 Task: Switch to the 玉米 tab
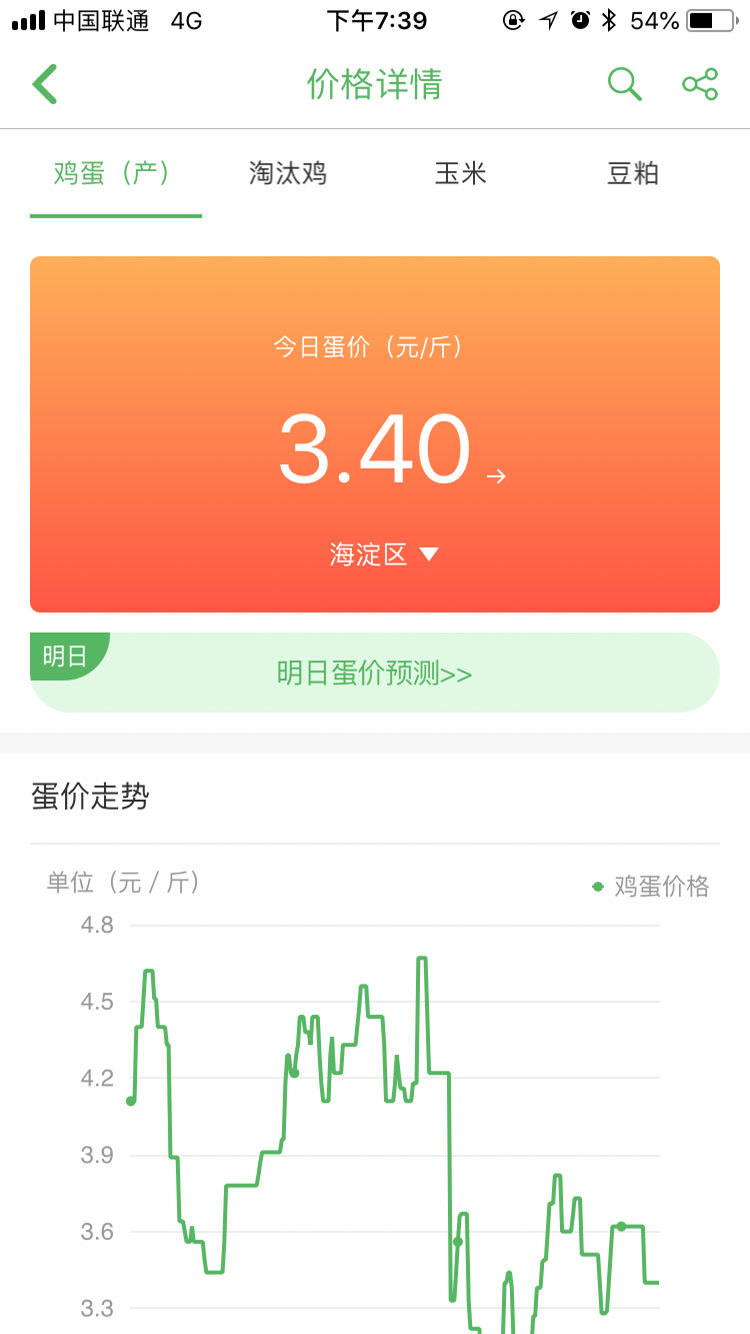pos(460,174)
